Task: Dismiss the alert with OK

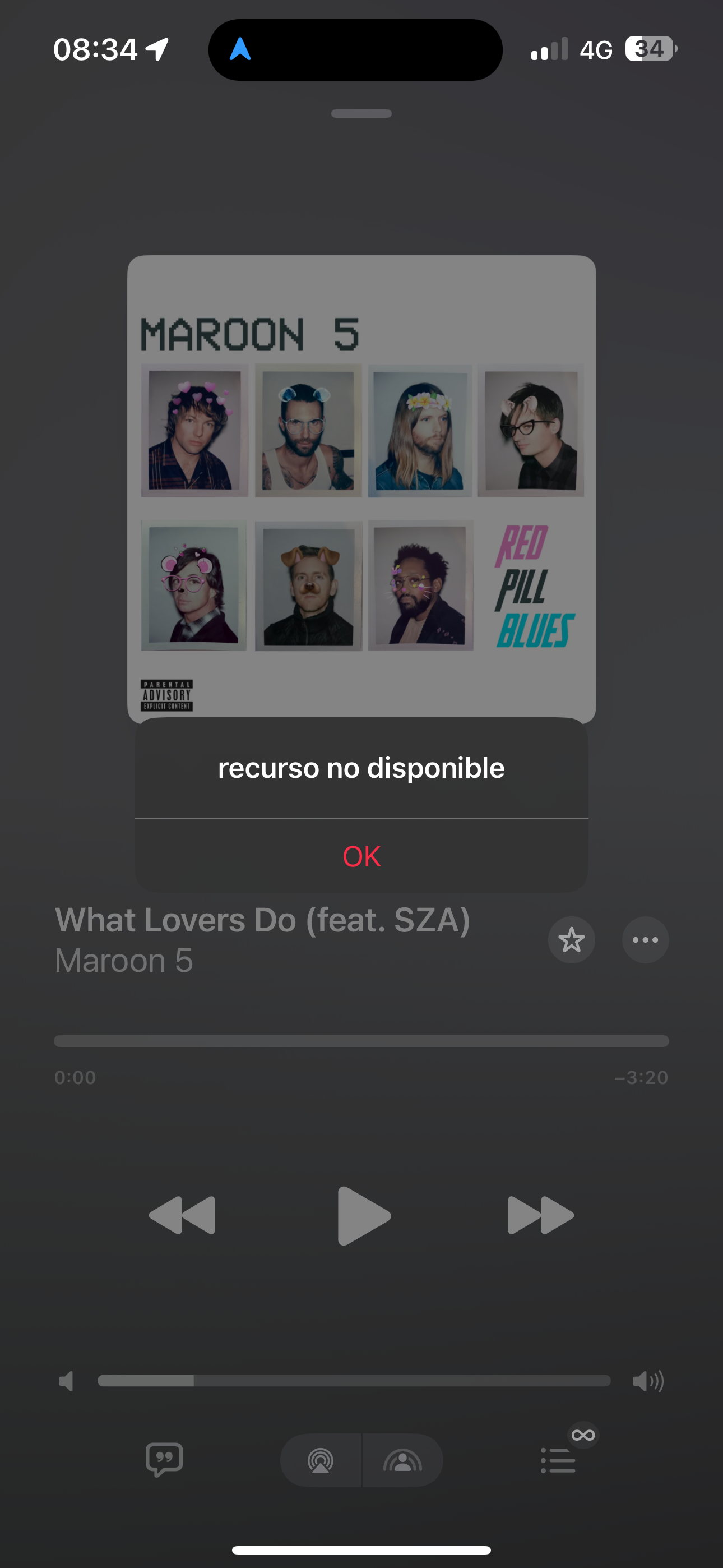Action: pyautogui.click(x=361, y=856)
